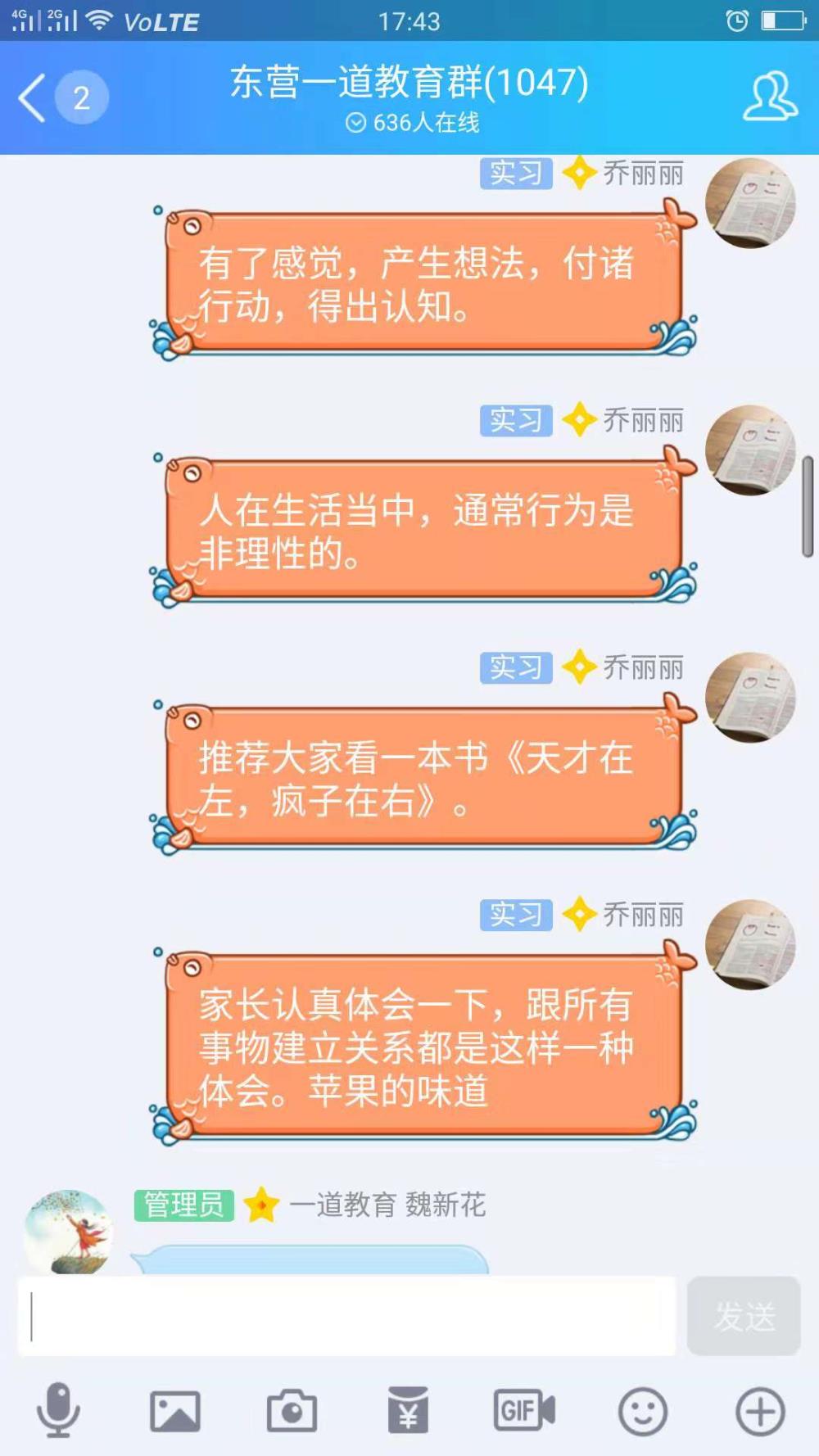Record a voice message with the microphone
Screen dimensions: 819x1456
58,1410
